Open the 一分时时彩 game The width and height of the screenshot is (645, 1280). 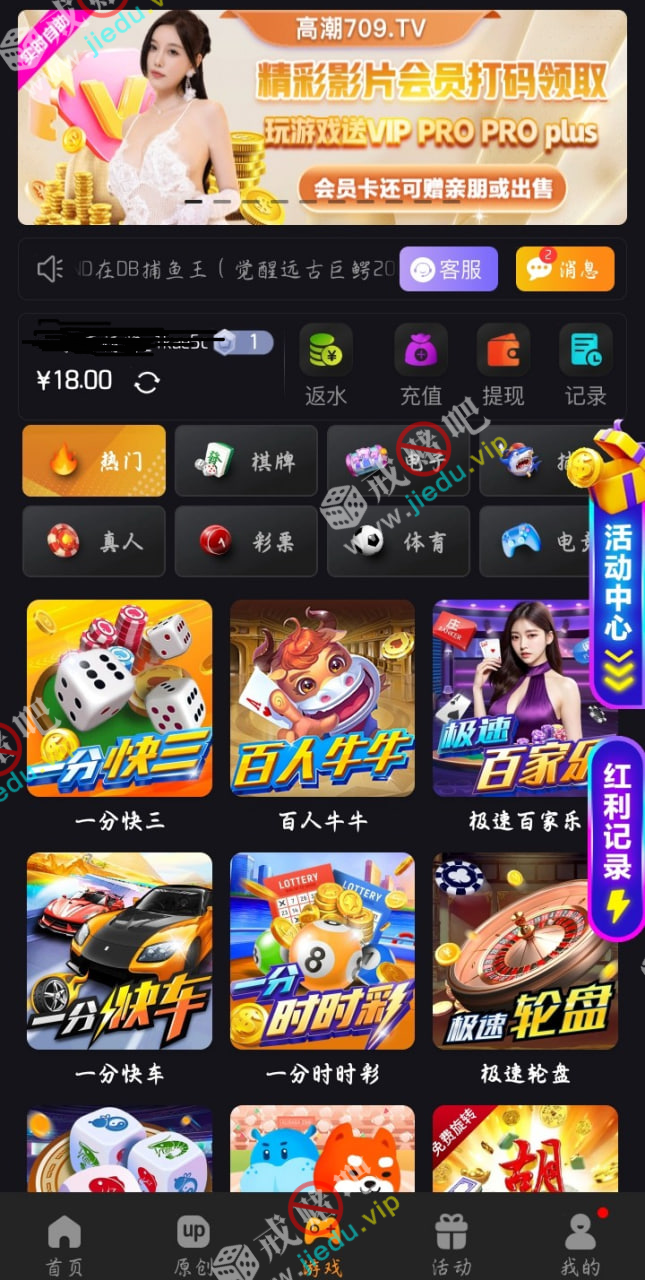pos(322,951)
